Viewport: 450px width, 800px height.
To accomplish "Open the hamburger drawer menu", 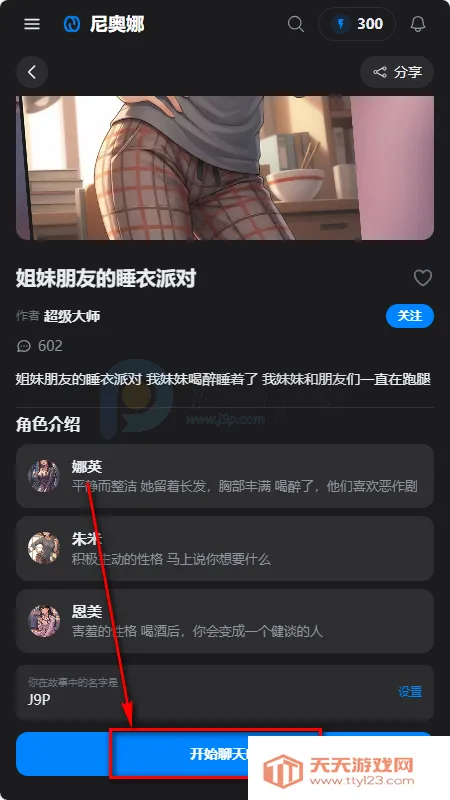I will tap(32, 24).
